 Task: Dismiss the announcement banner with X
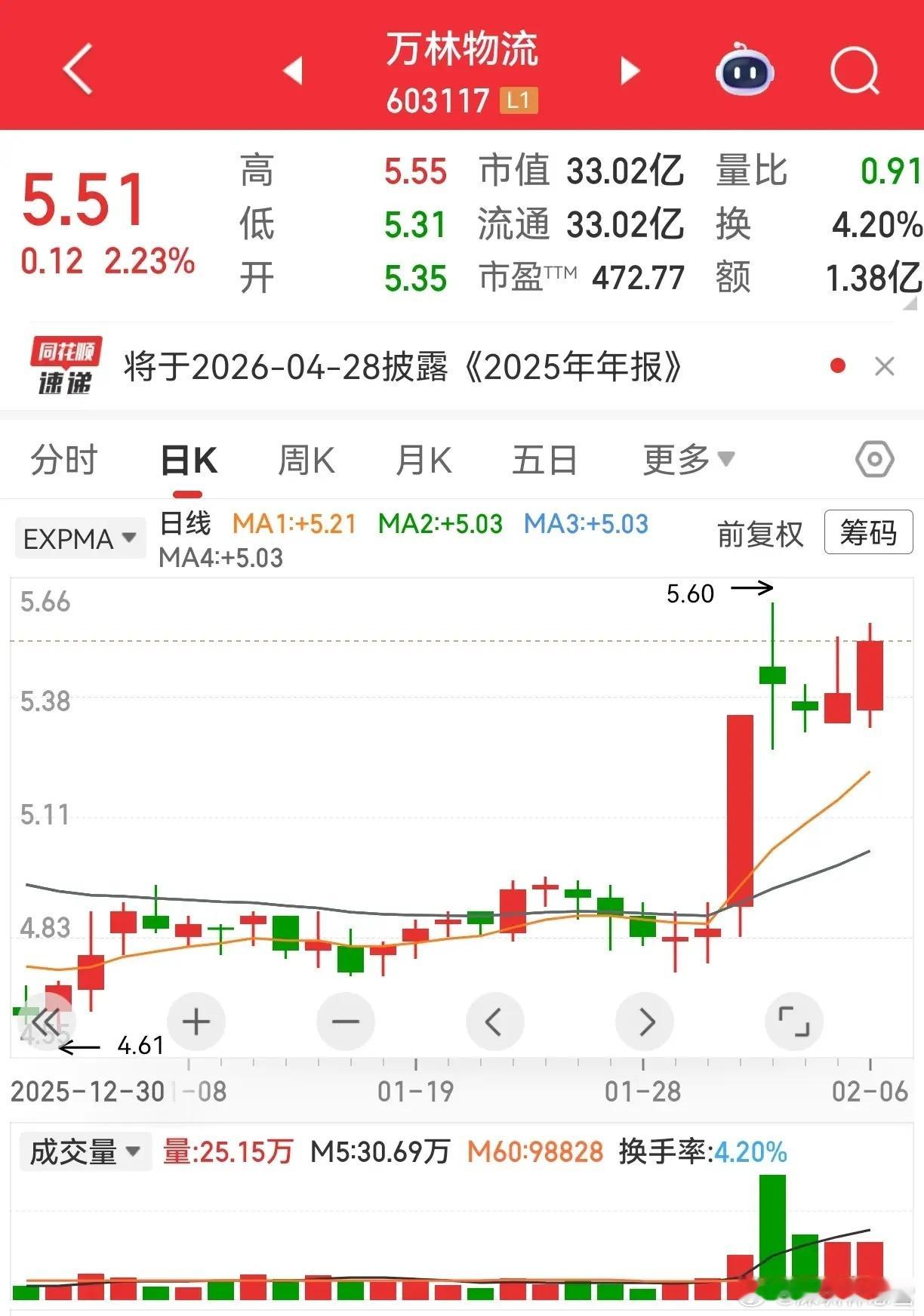[x=885, y=366]
